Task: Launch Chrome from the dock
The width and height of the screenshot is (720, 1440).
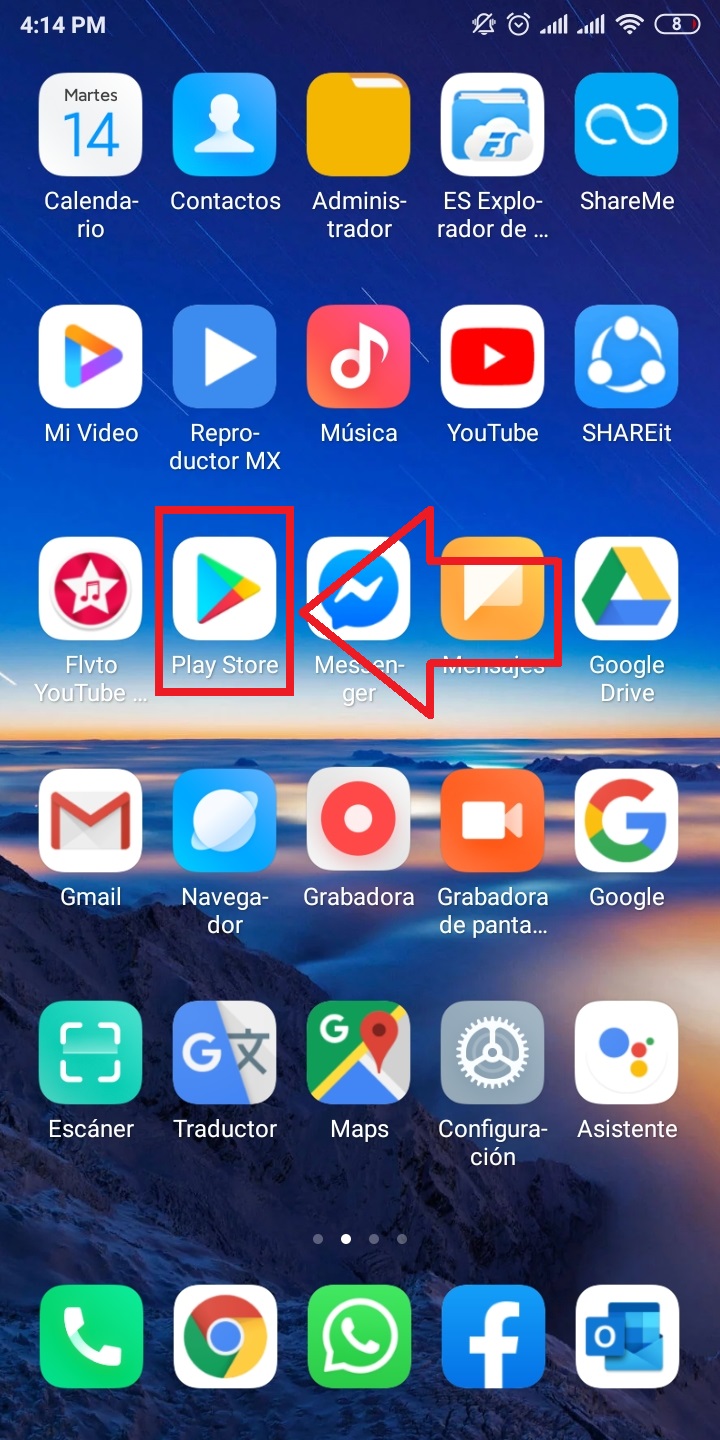Action: click(x=225, y=1337)
